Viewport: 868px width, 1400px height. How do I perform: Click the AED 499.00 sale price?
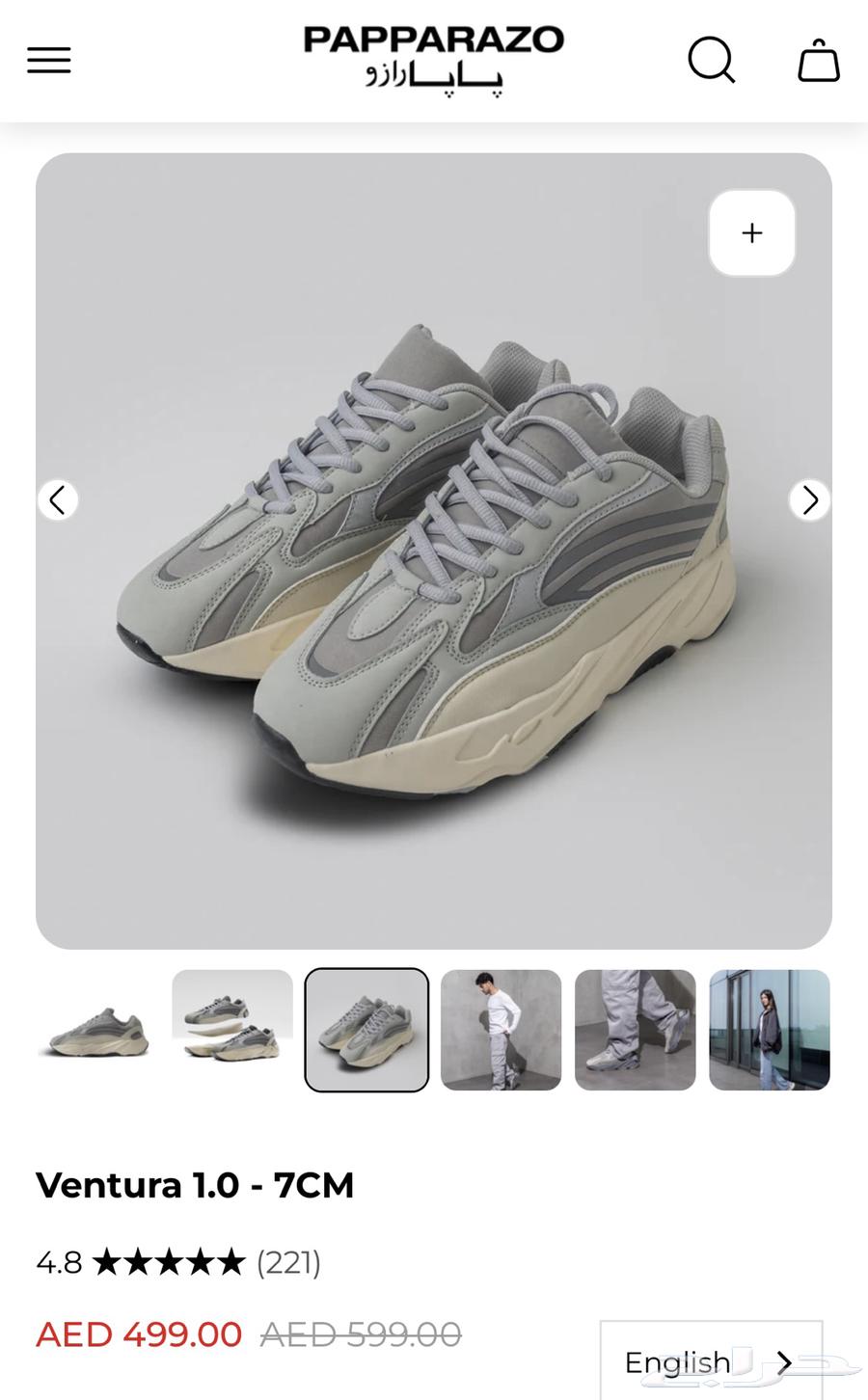coord(137,1333)
